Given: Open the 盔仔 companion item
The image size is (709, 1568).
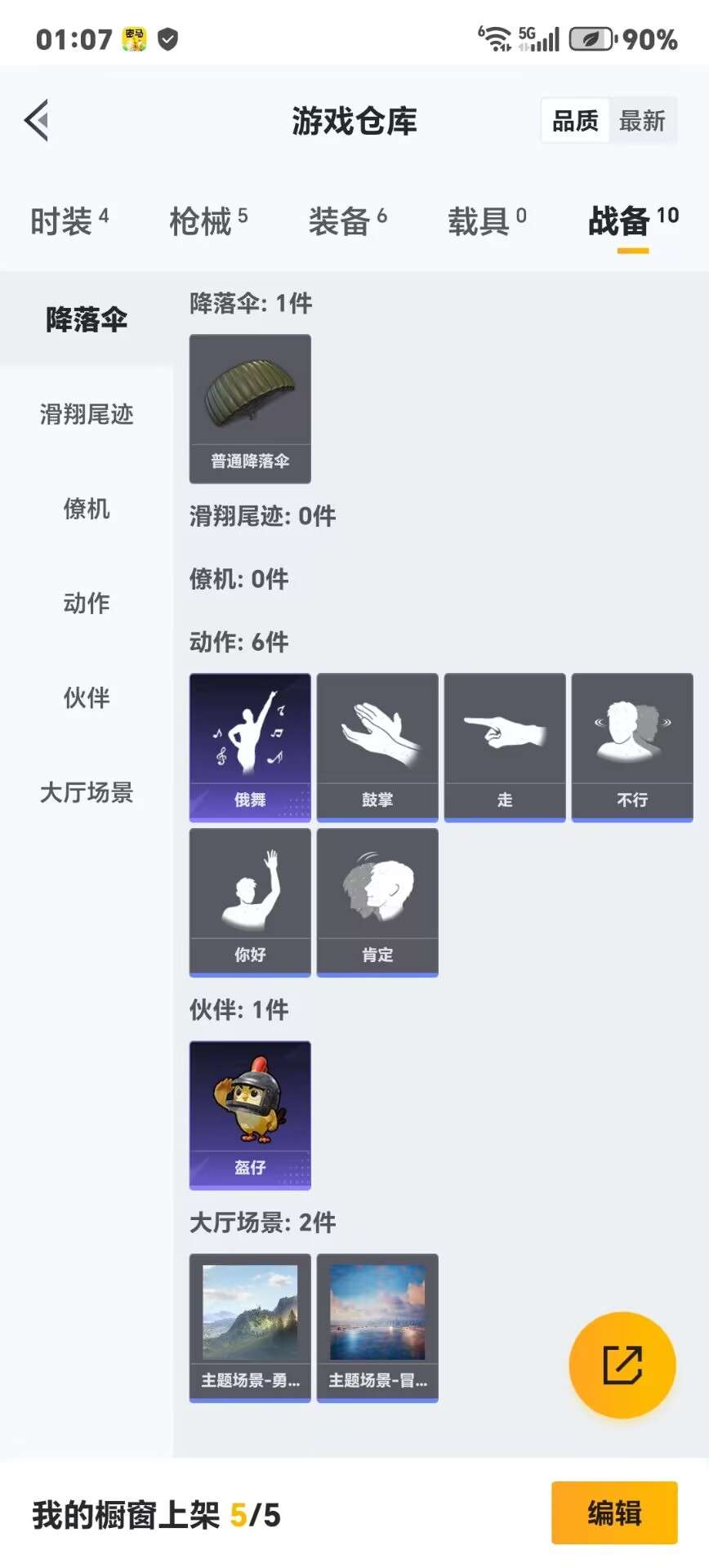Looking at the screenshot, I should 250,1115.
